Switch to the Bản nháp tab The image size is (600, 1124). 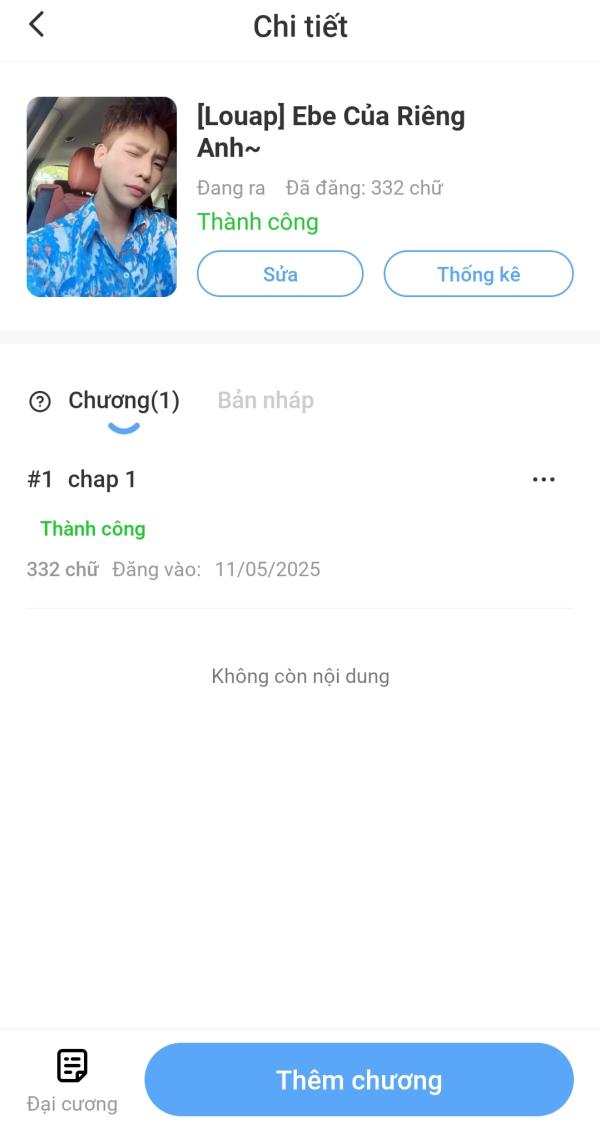pos(265,401)
